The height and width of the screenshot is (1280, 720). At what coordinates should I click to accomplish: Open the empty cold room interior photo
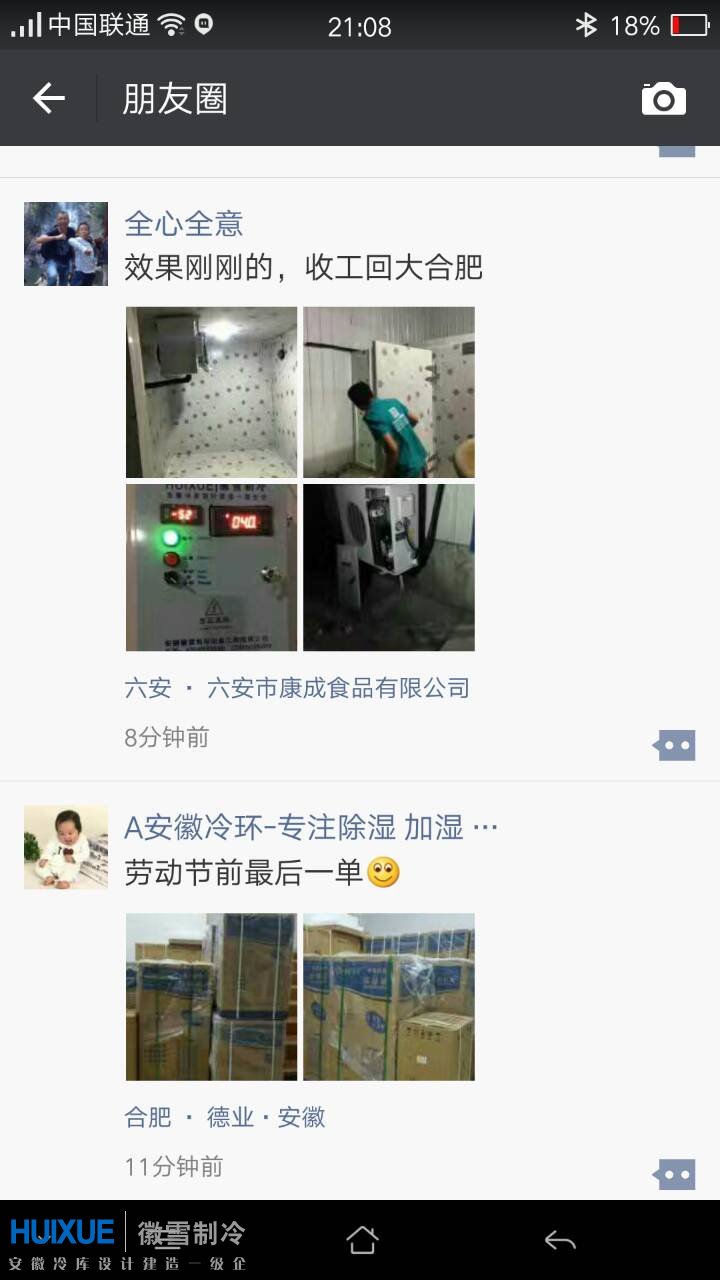pyautogui.click(x=211, y=392)
